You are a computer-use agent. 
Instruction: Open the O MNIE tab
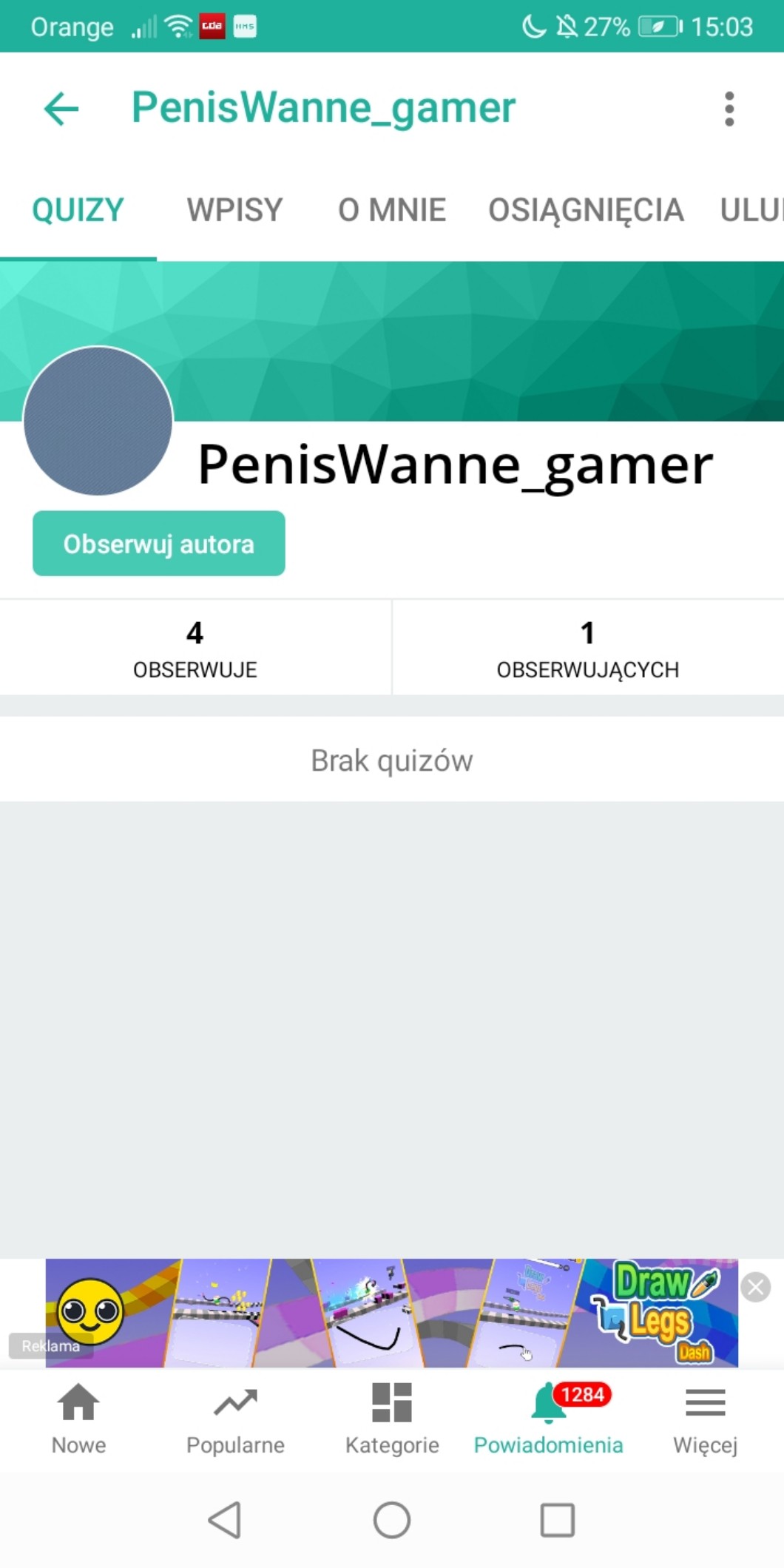coord(392,210)
